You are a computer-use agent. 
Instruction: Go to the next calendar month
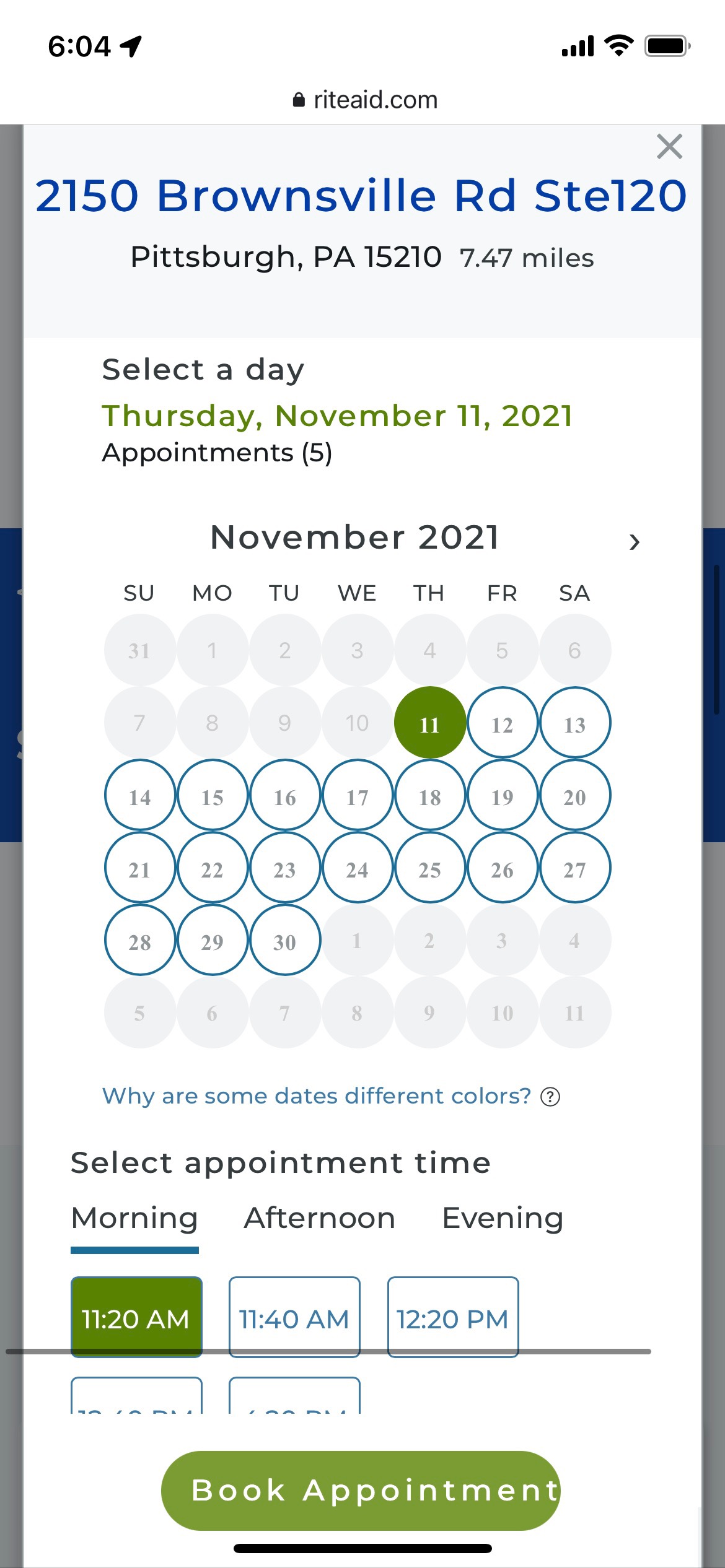point(634,542)
